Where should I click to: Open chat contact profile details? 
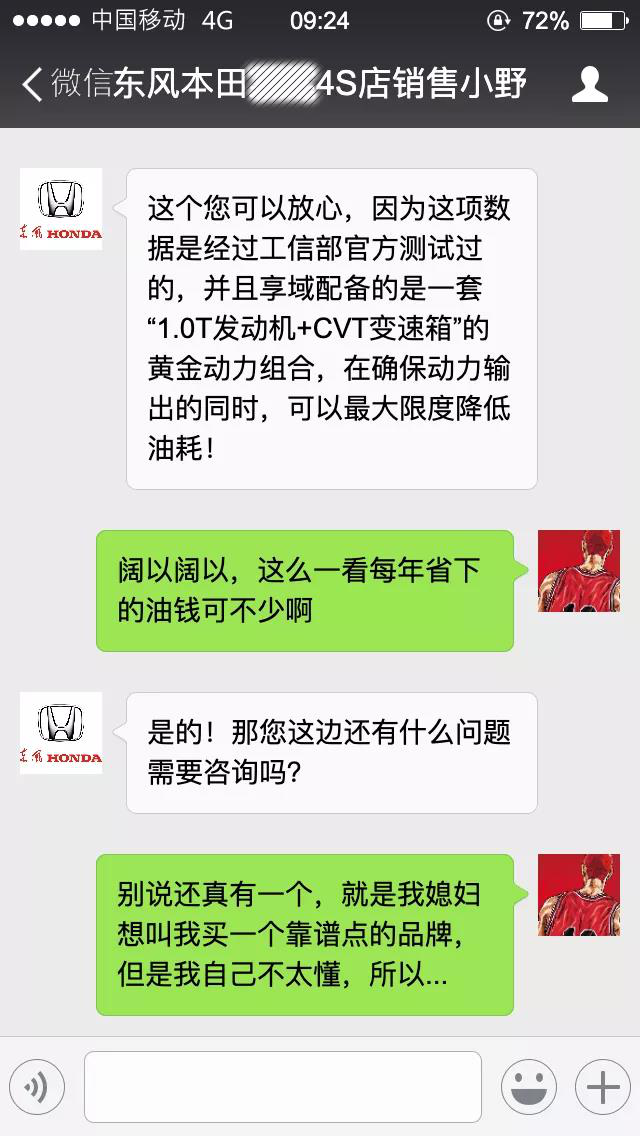[589, 85]
